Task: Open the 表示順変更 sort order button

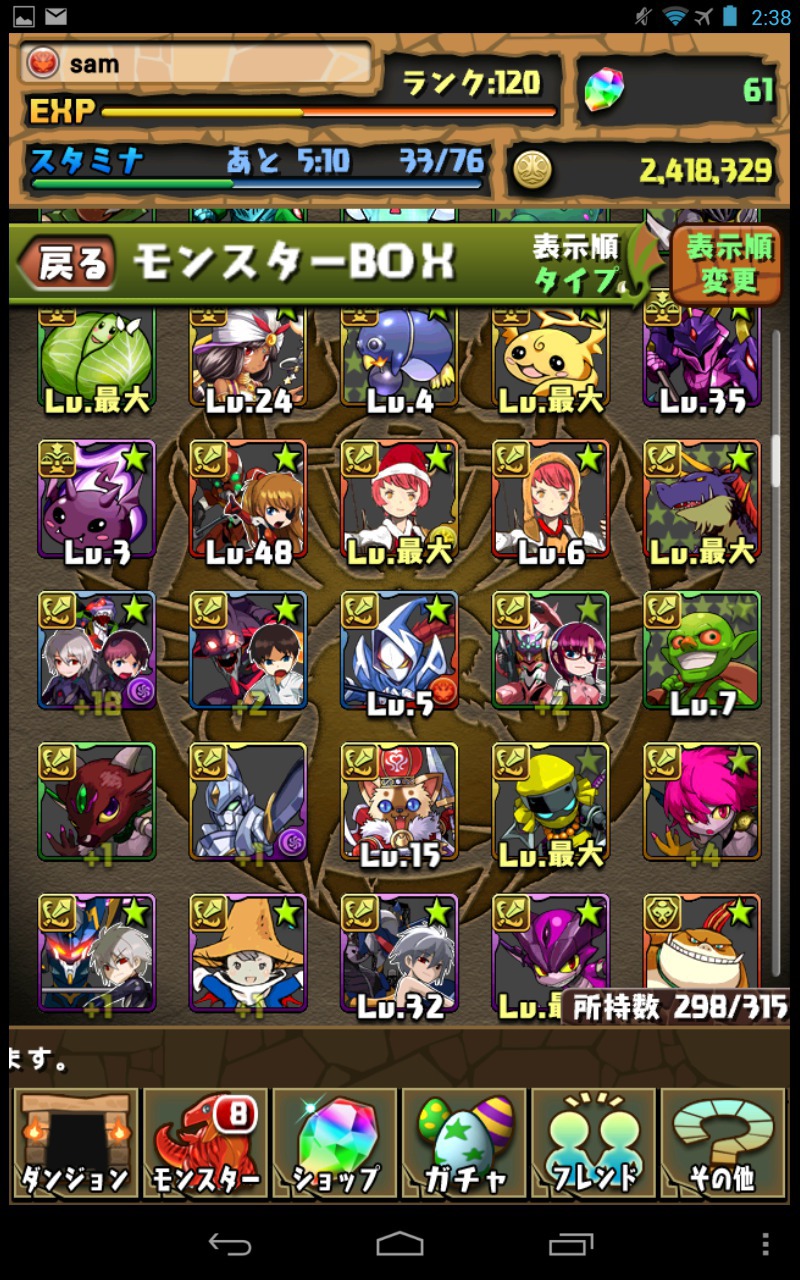Action: [x=728, y=264]
